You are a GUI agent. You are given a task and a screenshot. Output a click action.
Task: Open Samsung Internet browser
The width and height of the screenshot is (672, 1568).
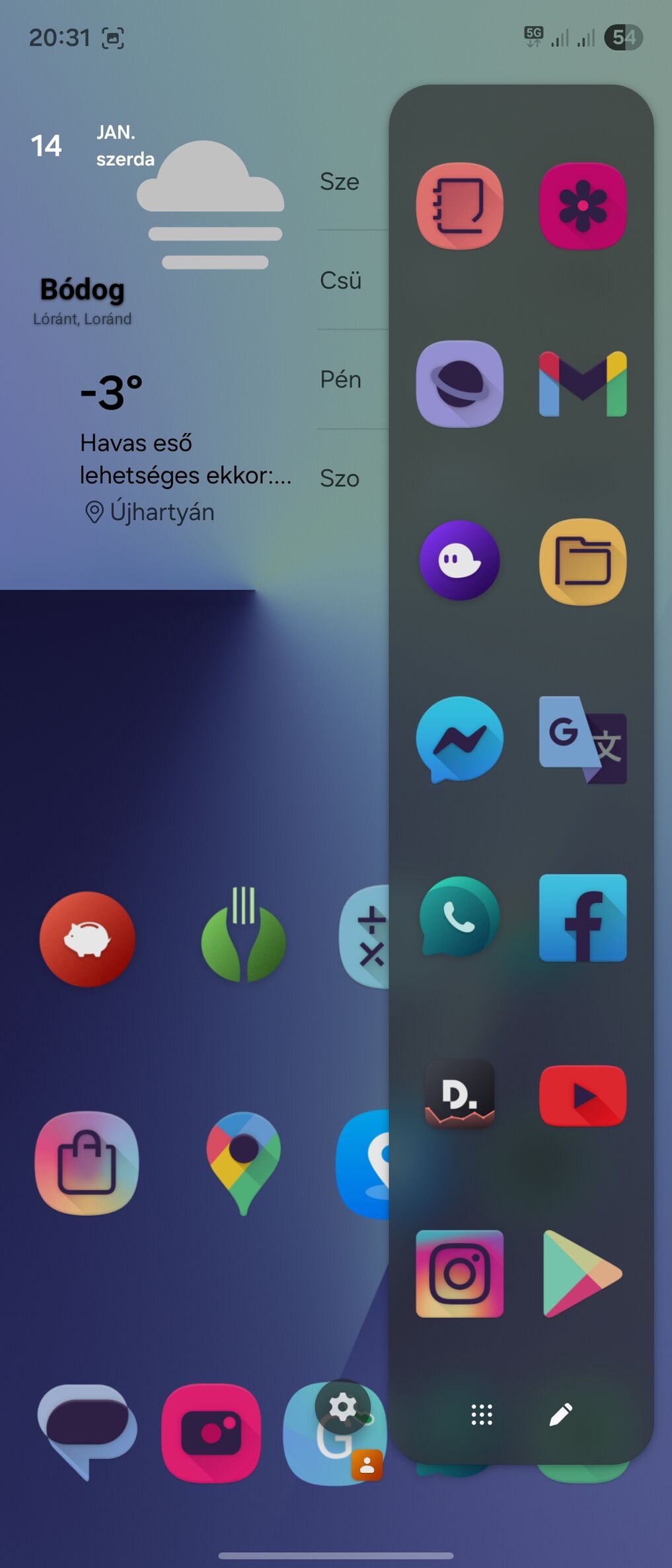tap(459, 383)
